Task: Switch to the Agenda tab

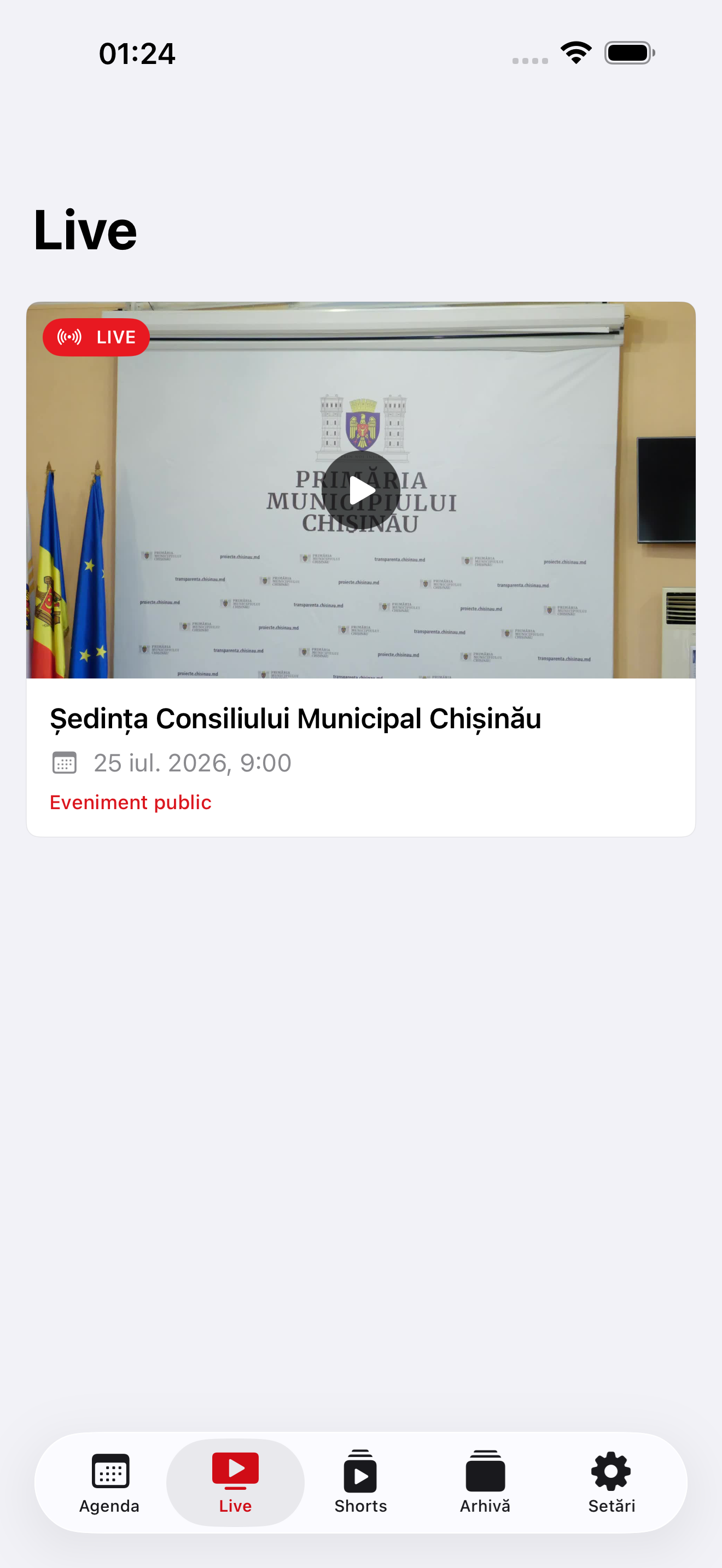Action: 109,1483
